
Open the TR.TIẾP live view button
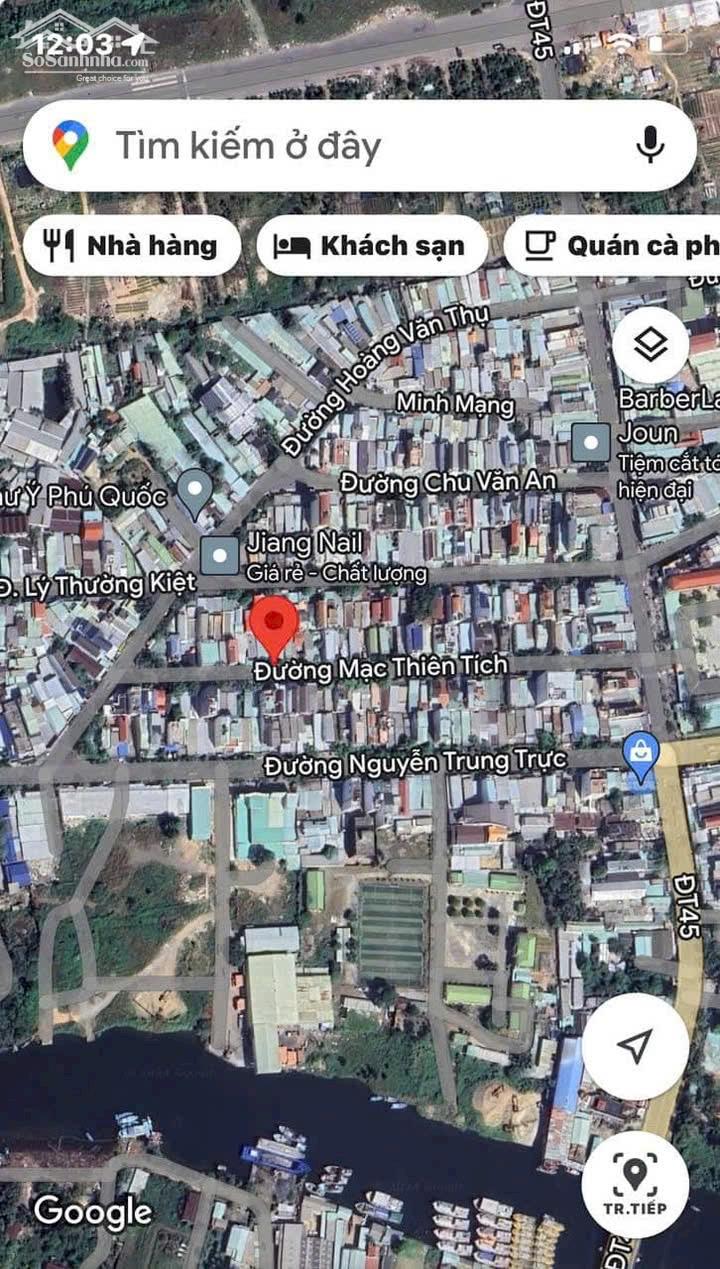tap(635, 1184)
